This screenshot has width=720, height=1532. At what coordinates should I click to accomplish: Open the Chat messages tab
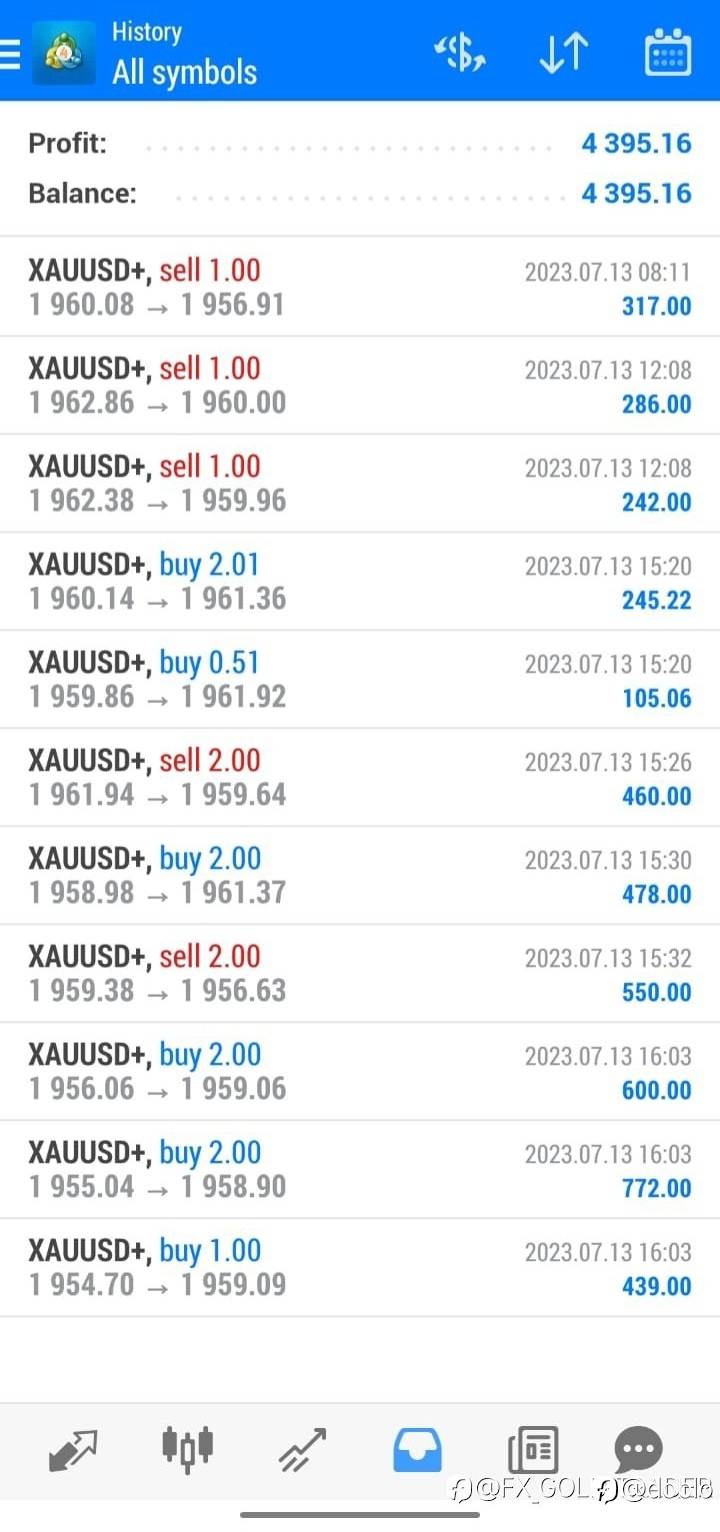click(x=638, y=1450)
